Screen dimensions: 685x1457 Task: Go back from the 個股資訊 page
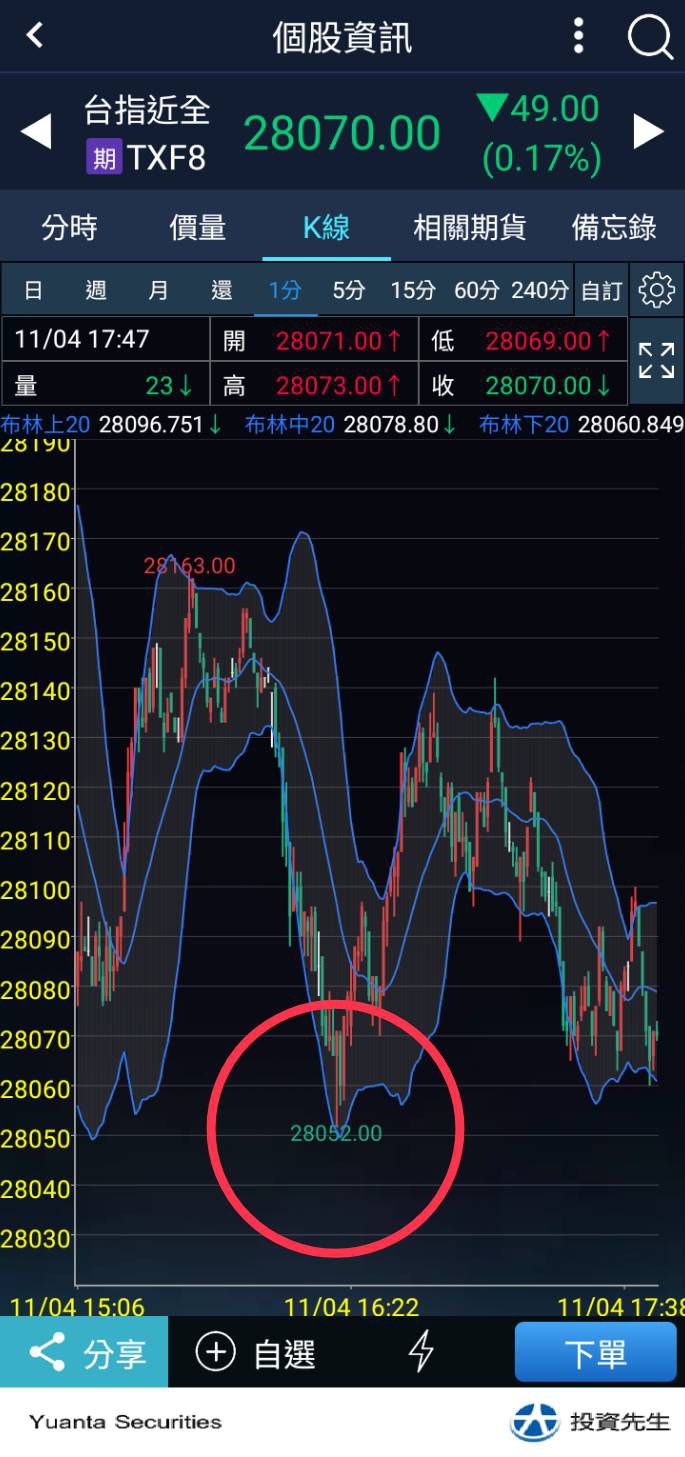click(35, 36)
